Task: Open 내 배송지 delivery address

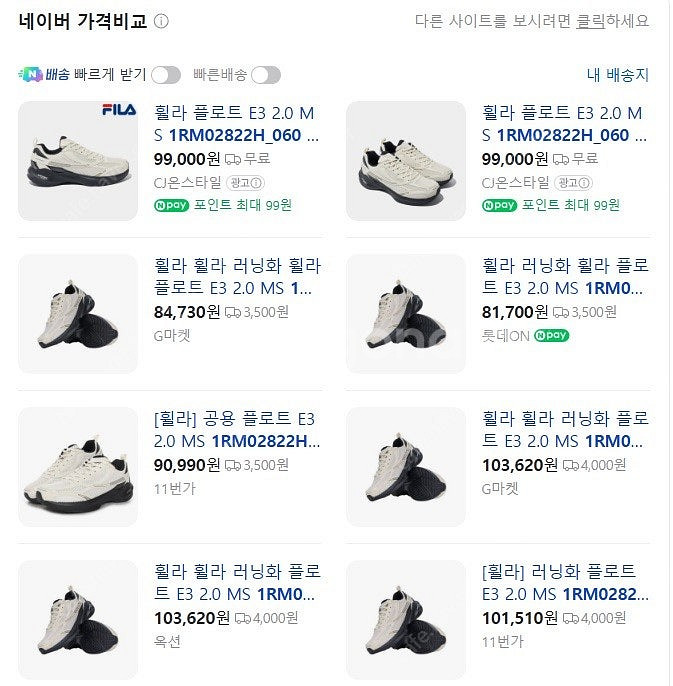Action: click(617, 75)
